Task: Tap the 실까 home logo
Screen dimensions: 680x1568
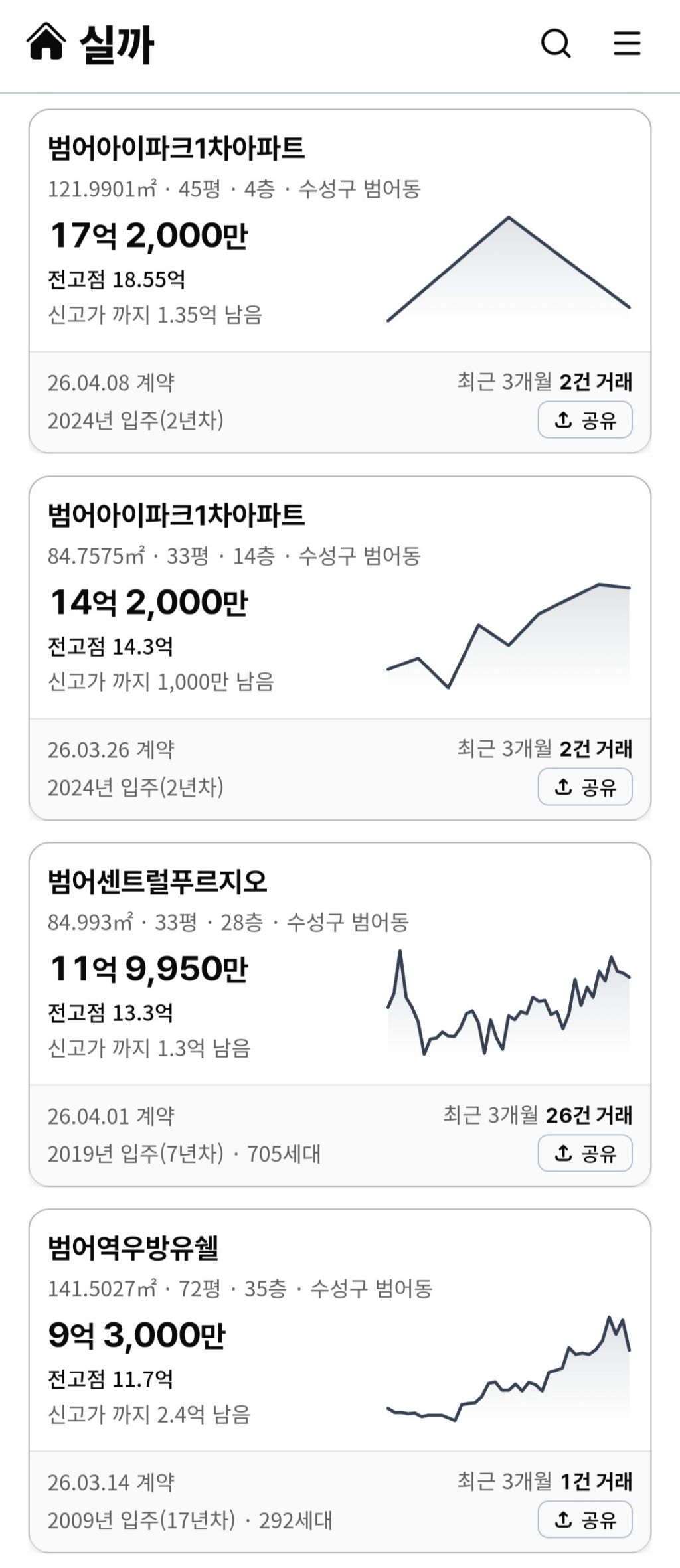Action: [90, 44]
